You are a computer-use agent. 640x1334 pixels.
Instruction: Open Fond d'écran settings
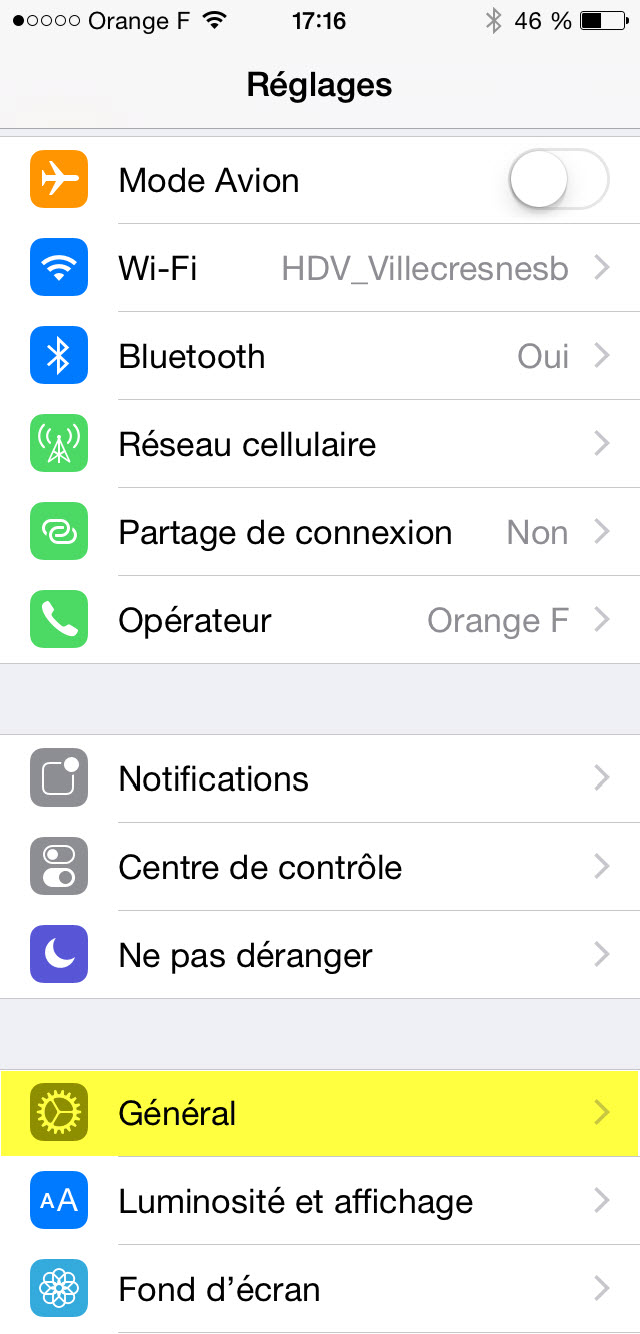point(320,1288)
